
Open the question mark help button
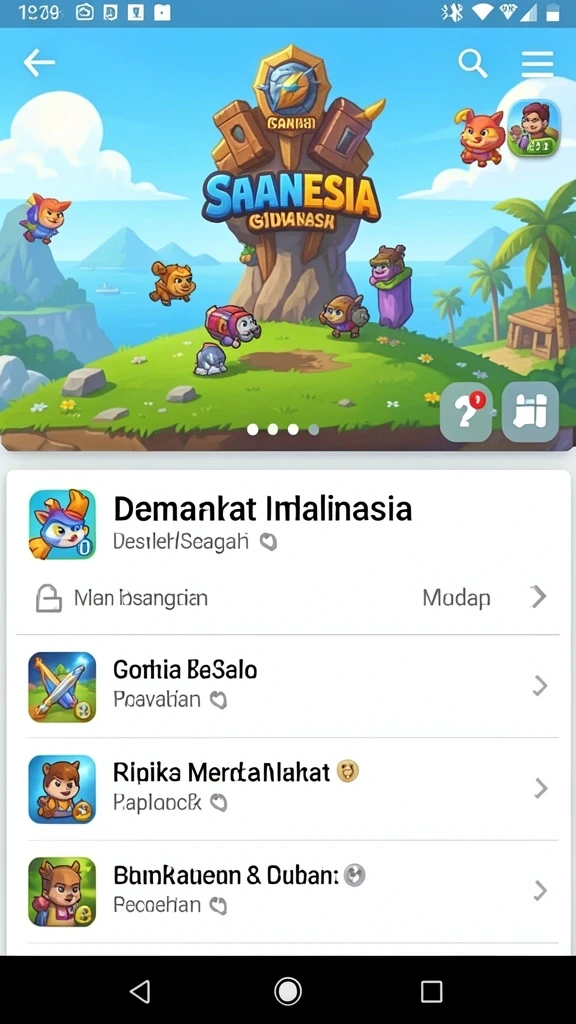(466, 412)
